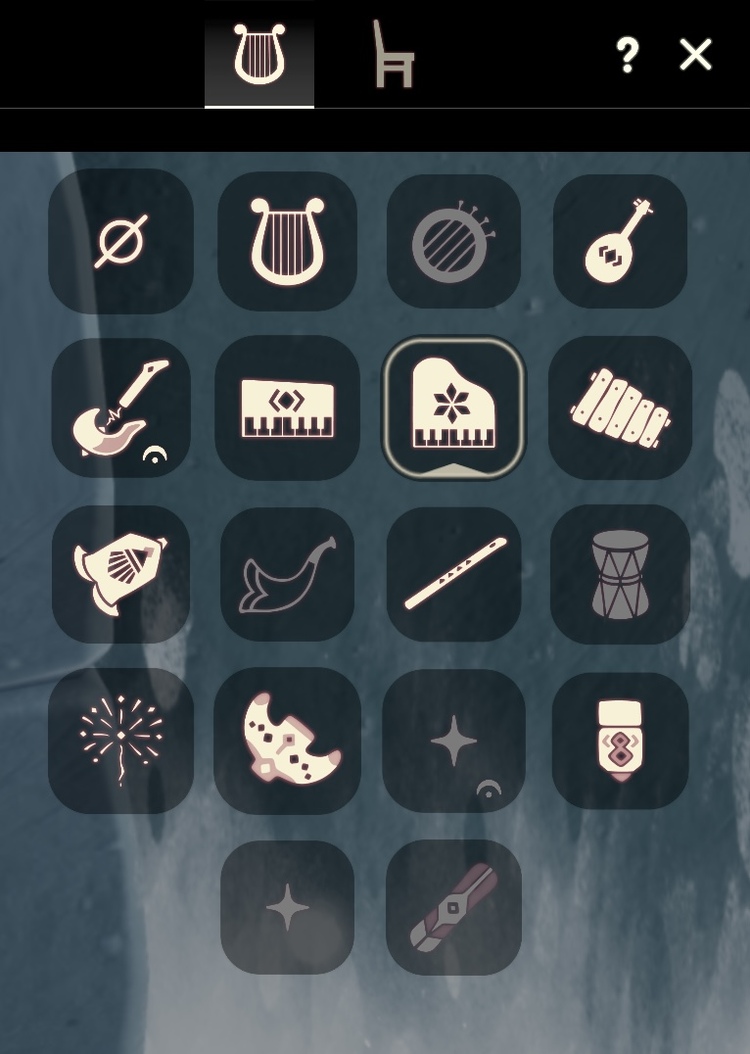
Task: Pick the red wrapped staff instrument tile
Action: point(454,907)
